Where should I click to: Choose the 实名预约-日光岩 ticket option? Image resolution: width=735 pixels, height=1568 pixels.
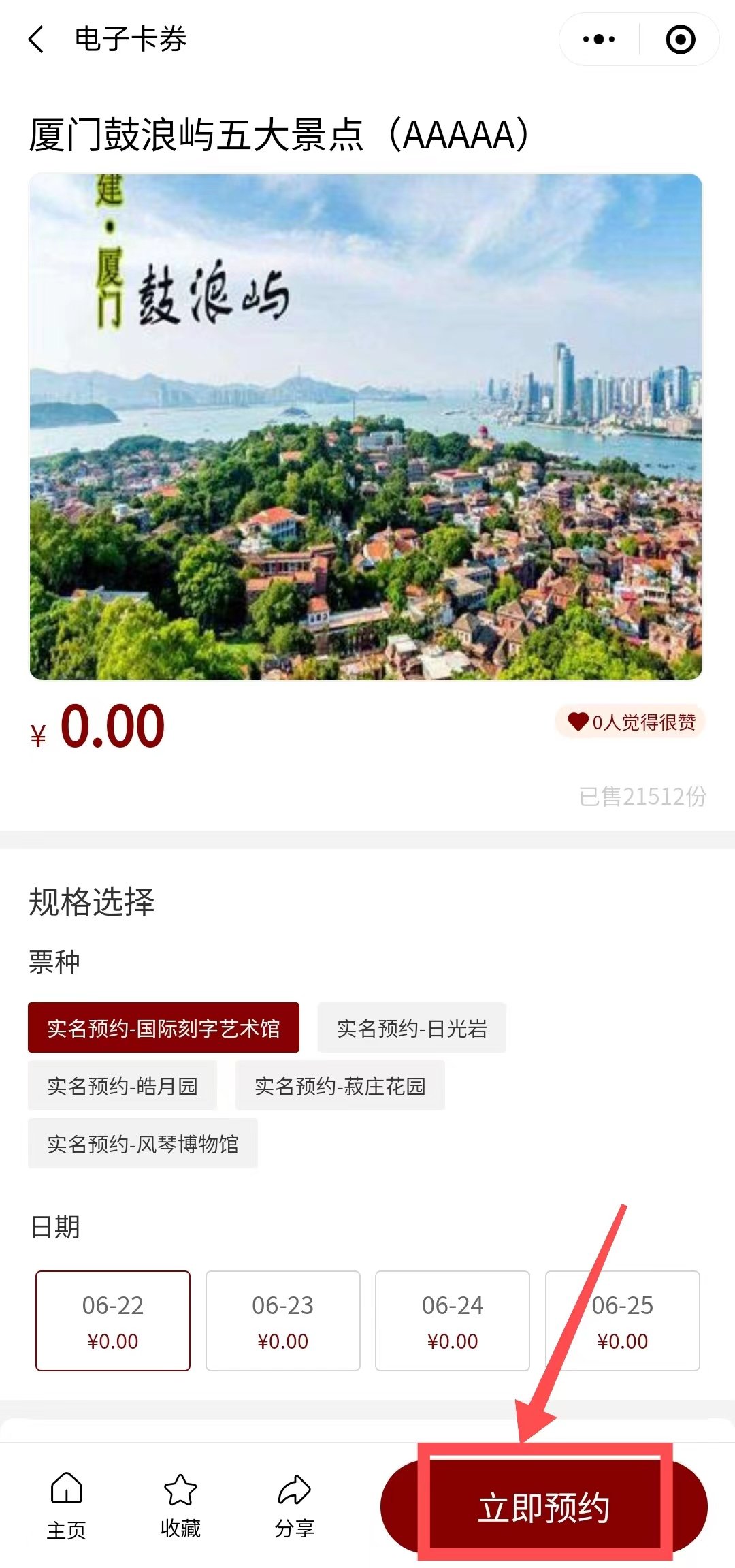click(x=412, y=1027)
